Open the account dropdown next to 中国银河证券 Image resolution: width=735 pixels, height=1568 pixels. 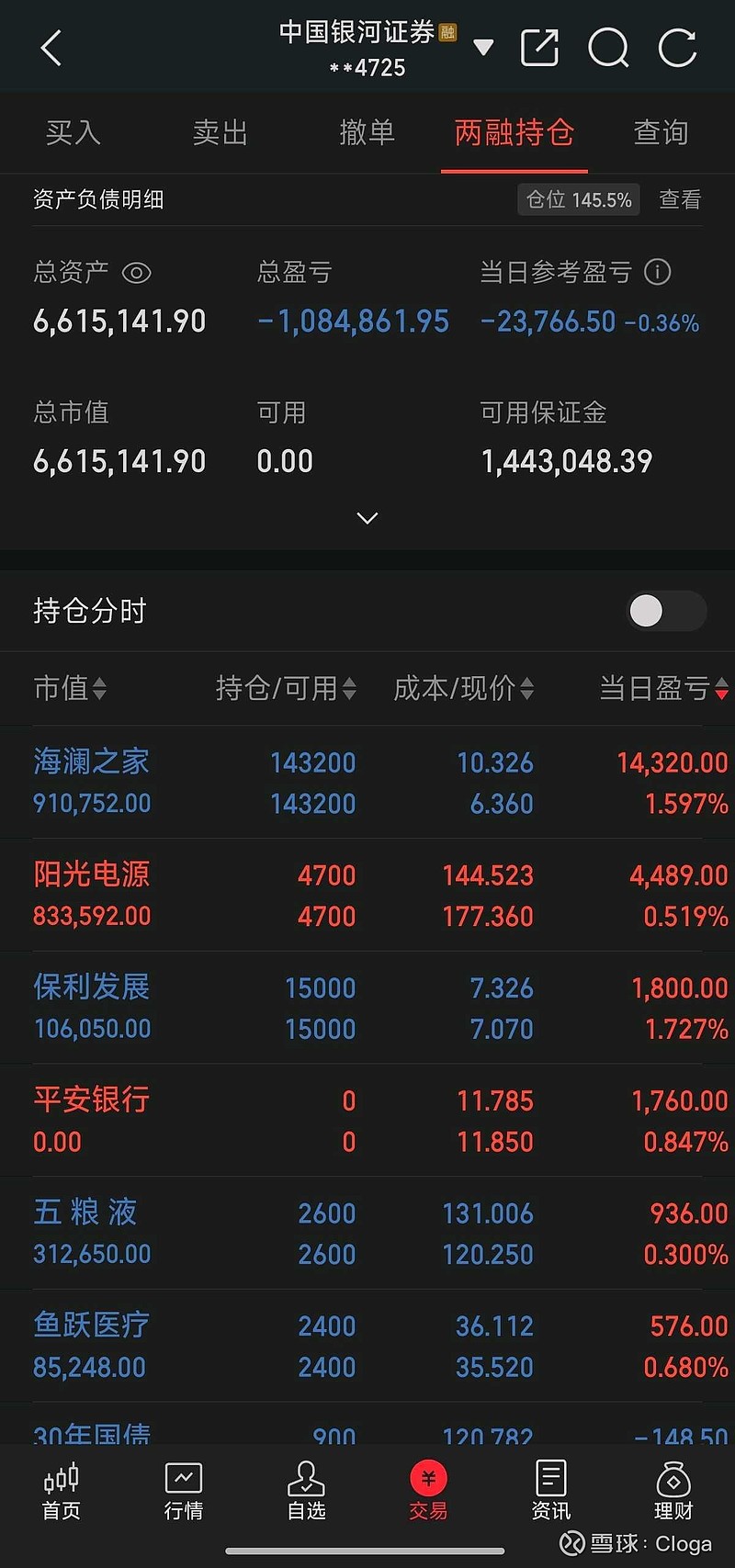pyautogui.click(x=483, y=47)
